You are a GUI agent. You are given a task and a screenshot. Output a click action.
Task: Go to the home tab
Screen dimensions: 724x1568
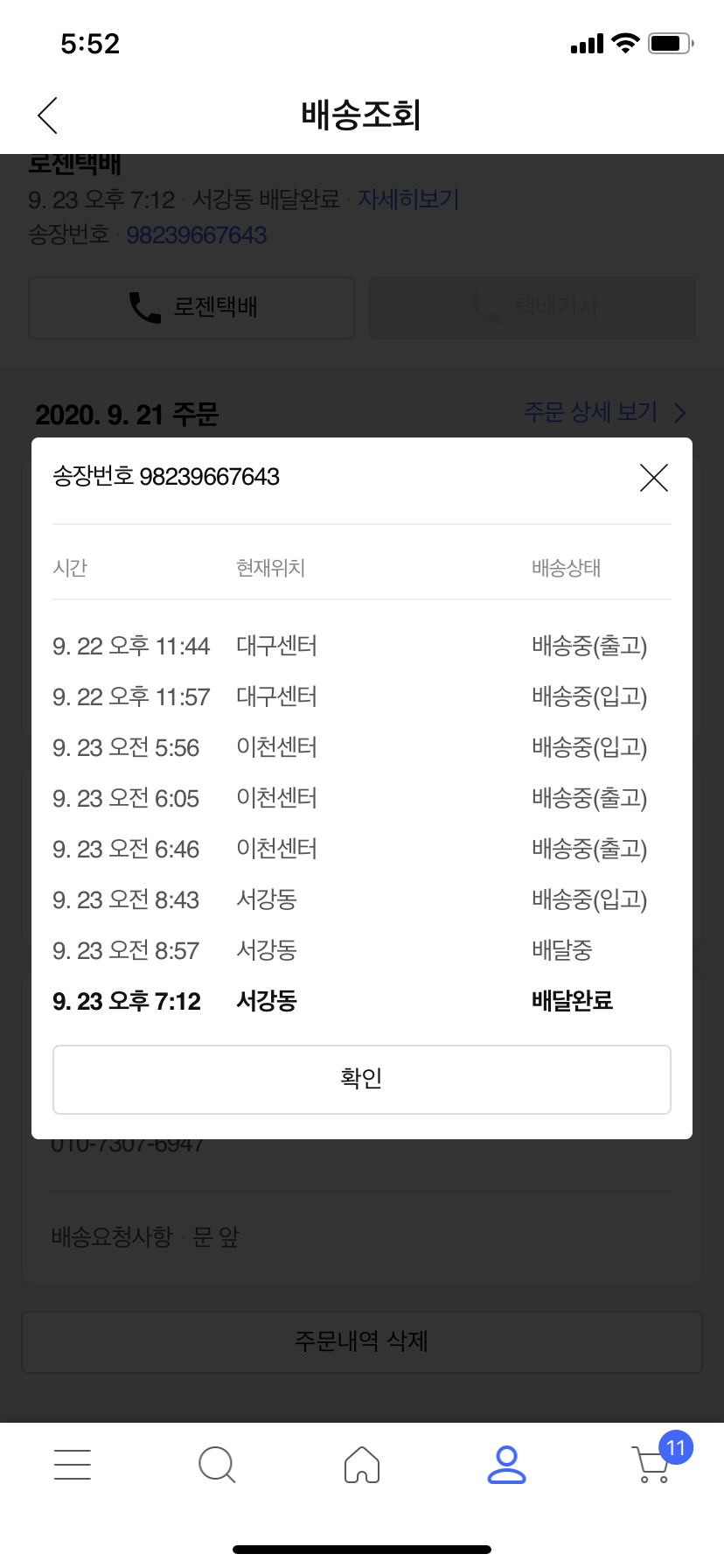click(x=362, y=1464)
